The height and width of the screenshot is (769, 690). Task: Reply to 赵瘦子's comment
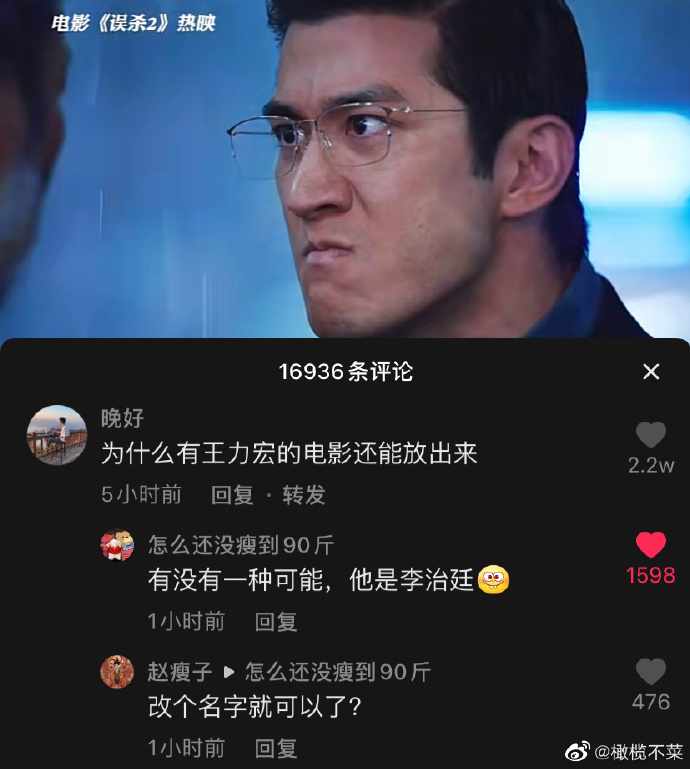pos(276,747)
